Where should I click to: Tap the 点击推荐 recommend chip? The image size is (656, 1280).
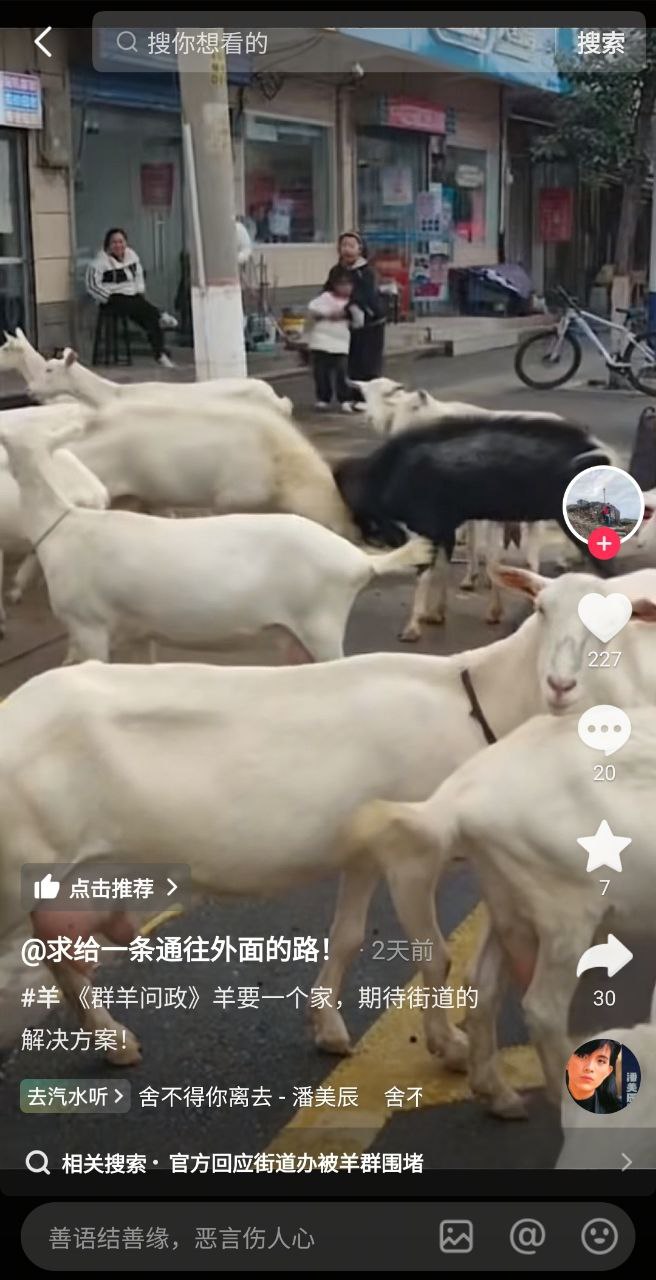pos(106,887)
